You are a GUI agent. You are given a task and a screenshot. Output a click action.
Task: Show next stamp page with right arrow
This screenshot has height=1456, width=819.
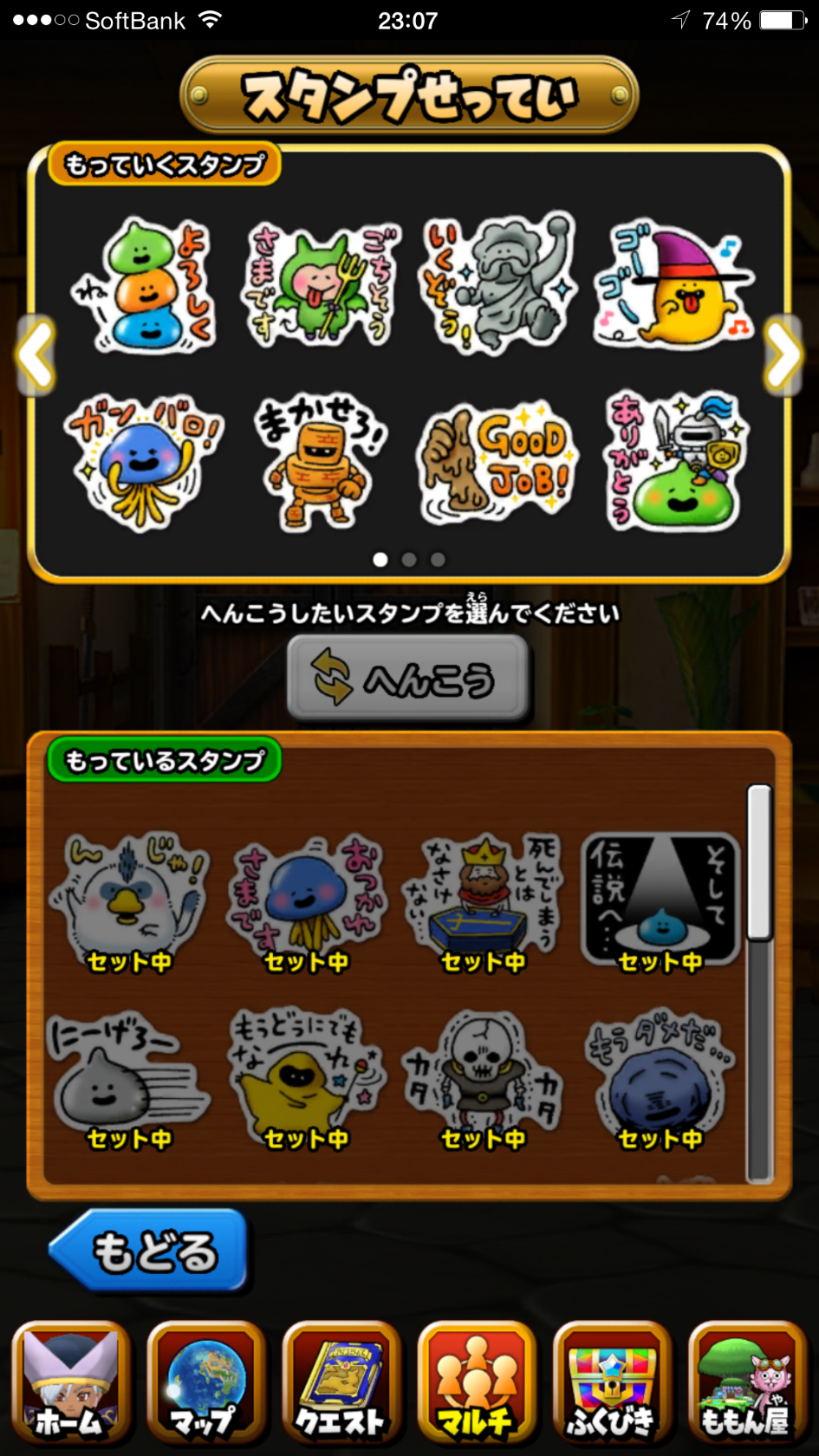point(782,355)
